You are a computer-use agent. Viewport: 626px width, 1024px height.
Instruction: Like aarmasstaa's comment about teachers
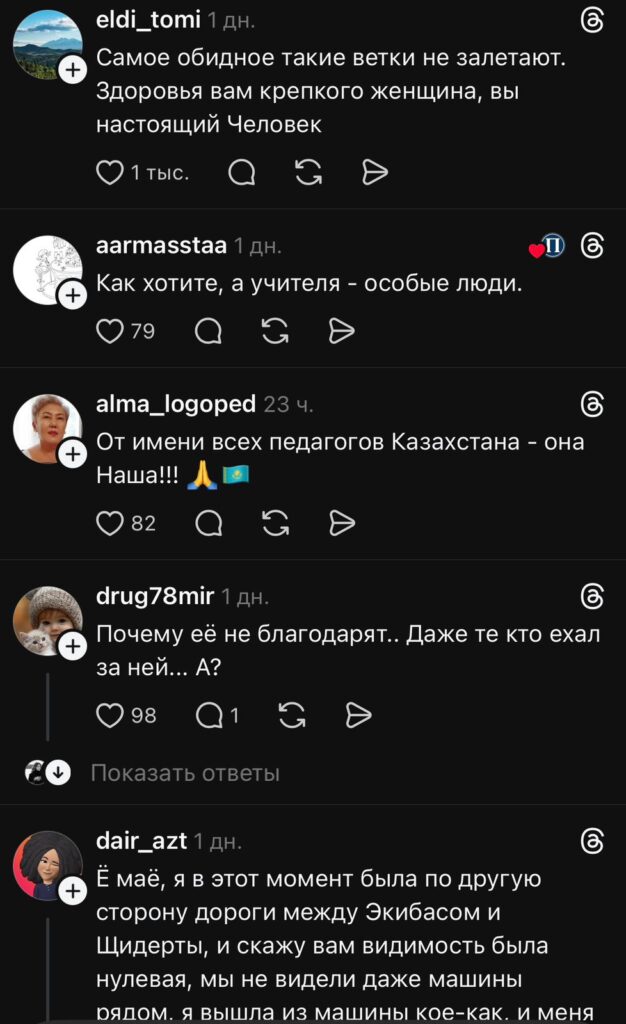click(x=109, y=331)
